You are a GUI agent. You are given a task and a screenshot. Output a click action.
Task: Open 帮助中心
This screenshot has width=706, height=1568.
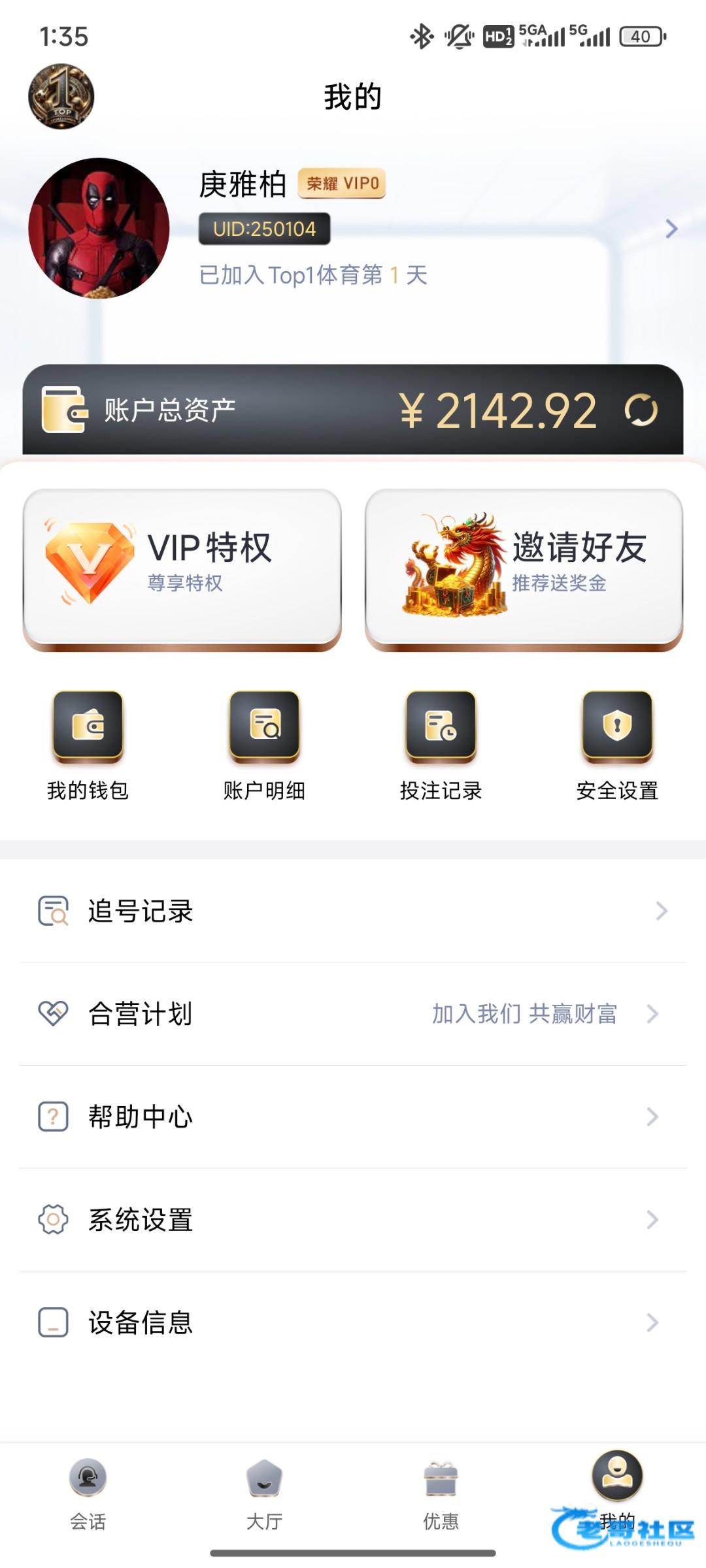(x=353, y=1117)
